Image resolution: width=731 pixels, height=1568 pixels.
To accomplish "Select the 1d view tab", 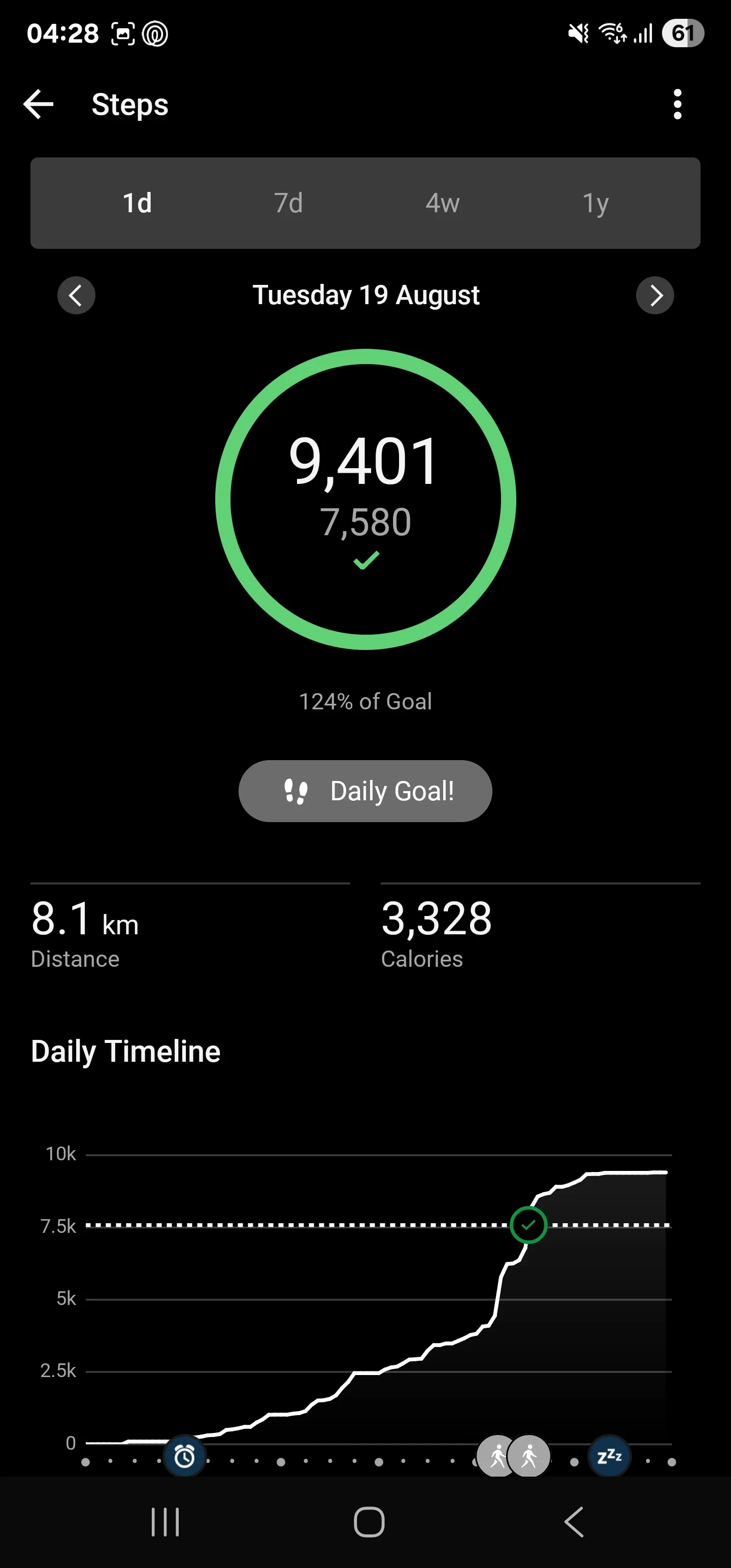I will point(138,203).
